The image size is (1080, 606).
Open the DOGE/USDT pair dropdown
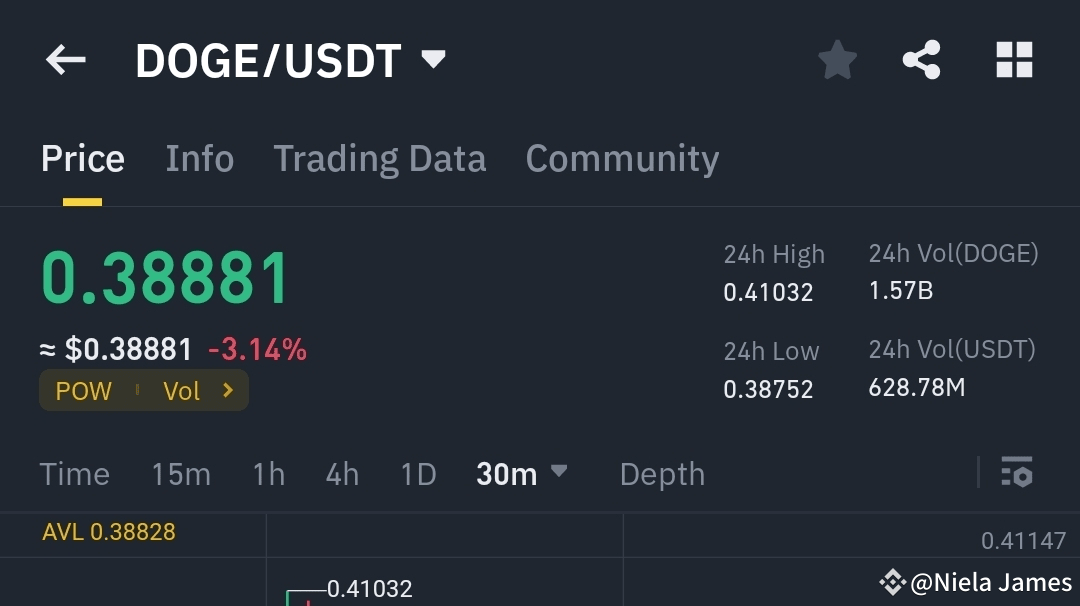(433, 60)
